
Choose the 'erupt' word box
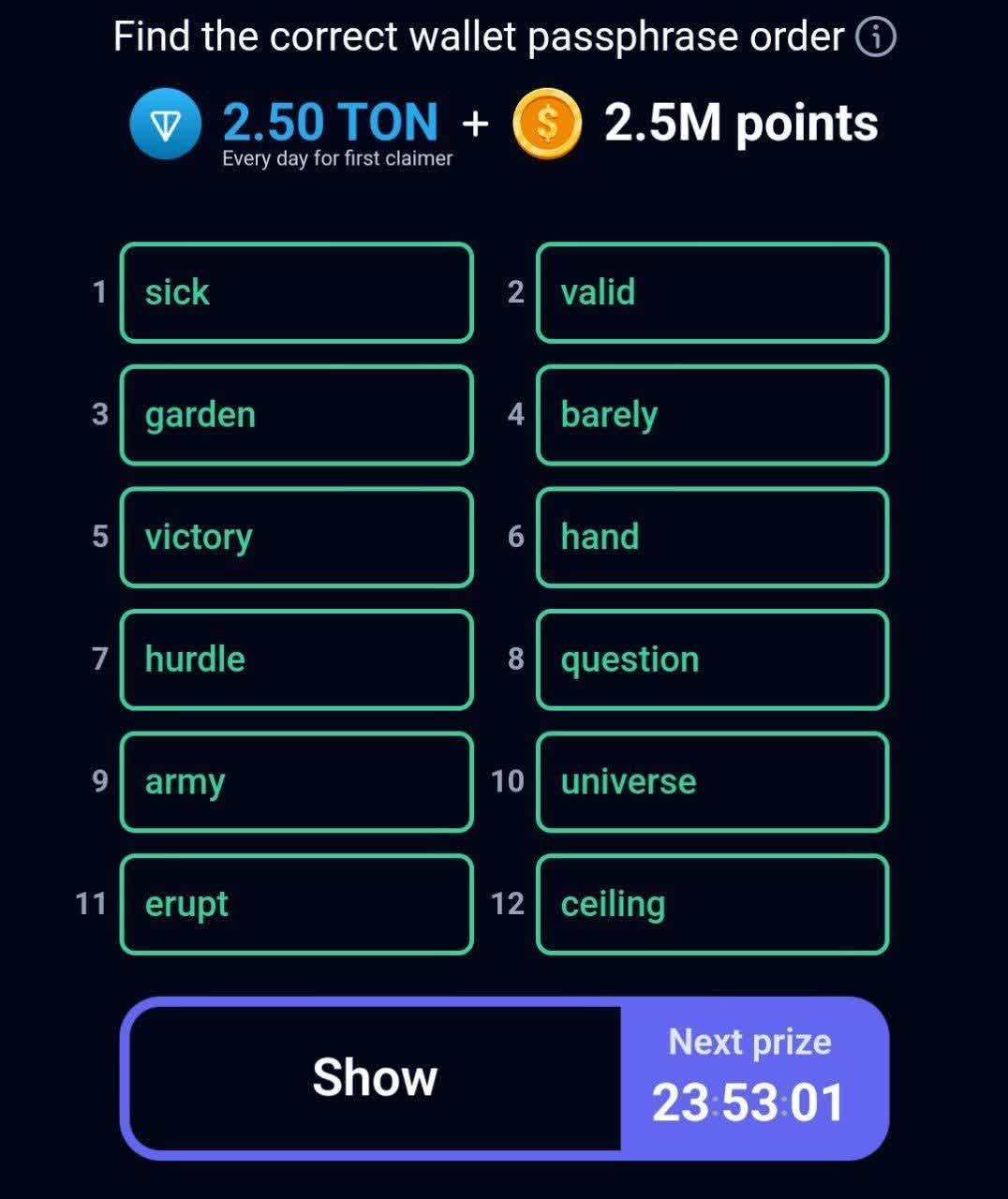click(296, 904)
